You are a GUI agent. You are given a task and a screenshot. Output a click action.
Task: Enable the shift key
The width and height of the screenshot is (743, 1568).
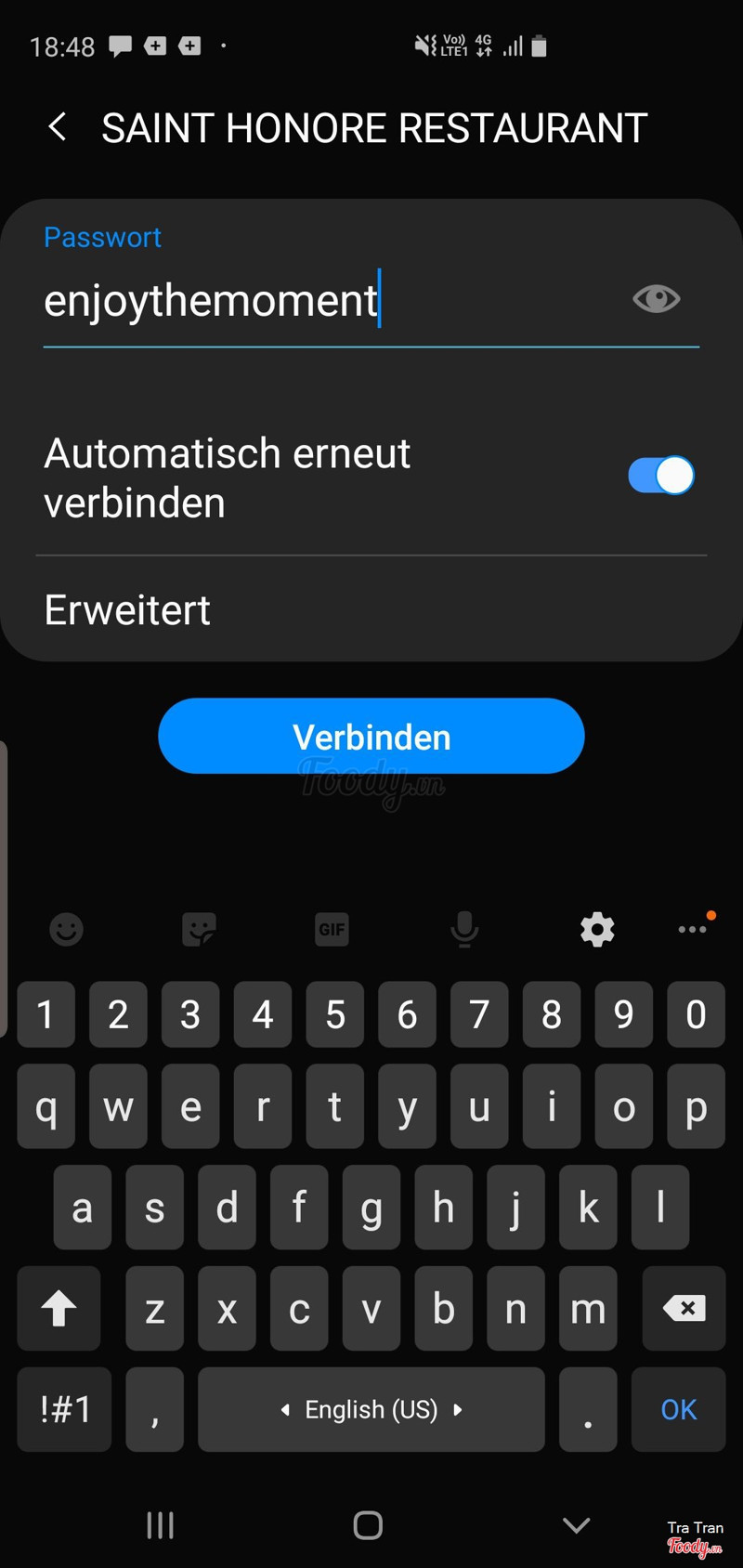[x=59, y=1309]
